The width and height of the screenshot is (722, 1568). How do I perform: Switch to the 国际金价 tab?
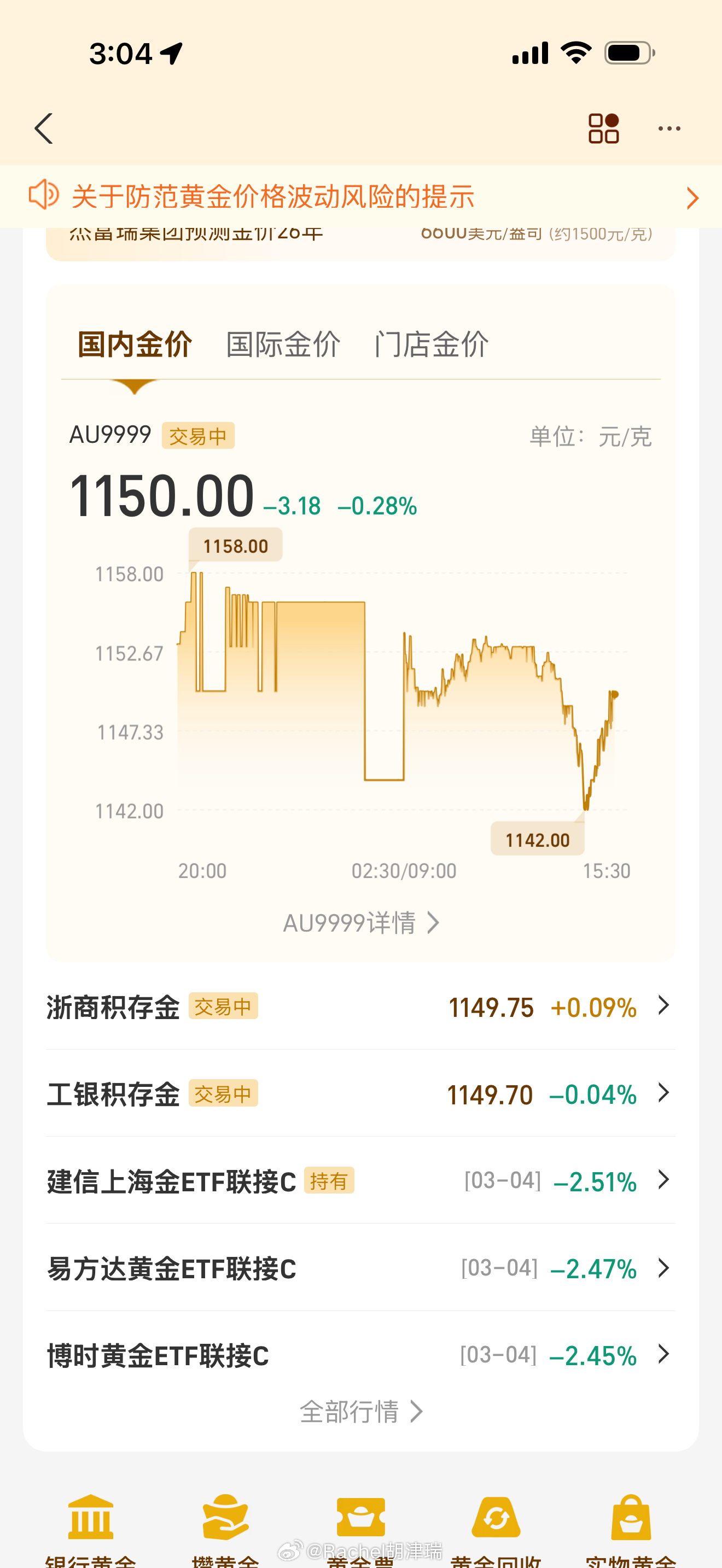(x=283, y=344)
